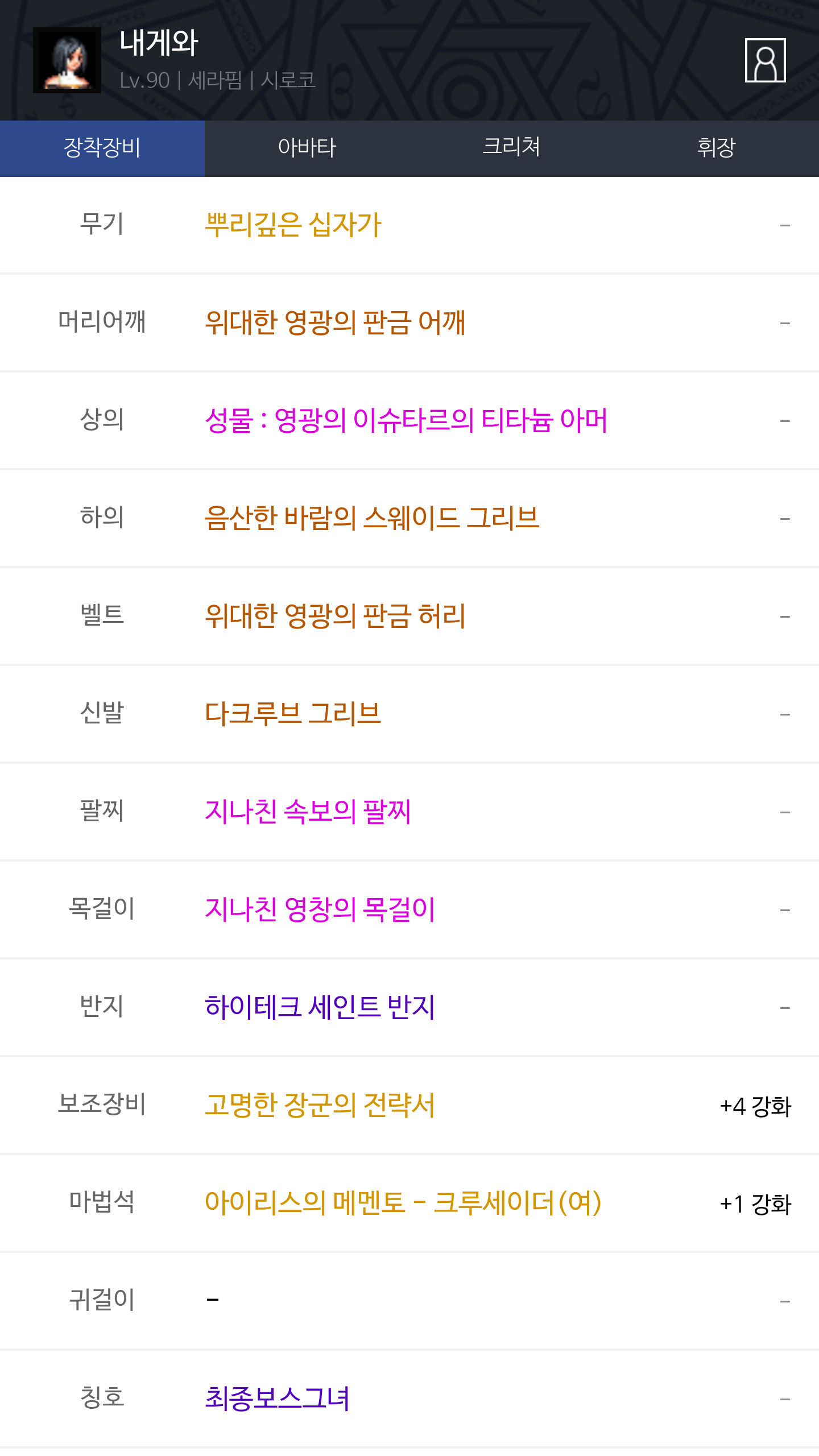Screen dimensions: 819x1456
Task: Open 성물 : 영광의 이슈타르의 티타늄 아머
Action: 406,420
